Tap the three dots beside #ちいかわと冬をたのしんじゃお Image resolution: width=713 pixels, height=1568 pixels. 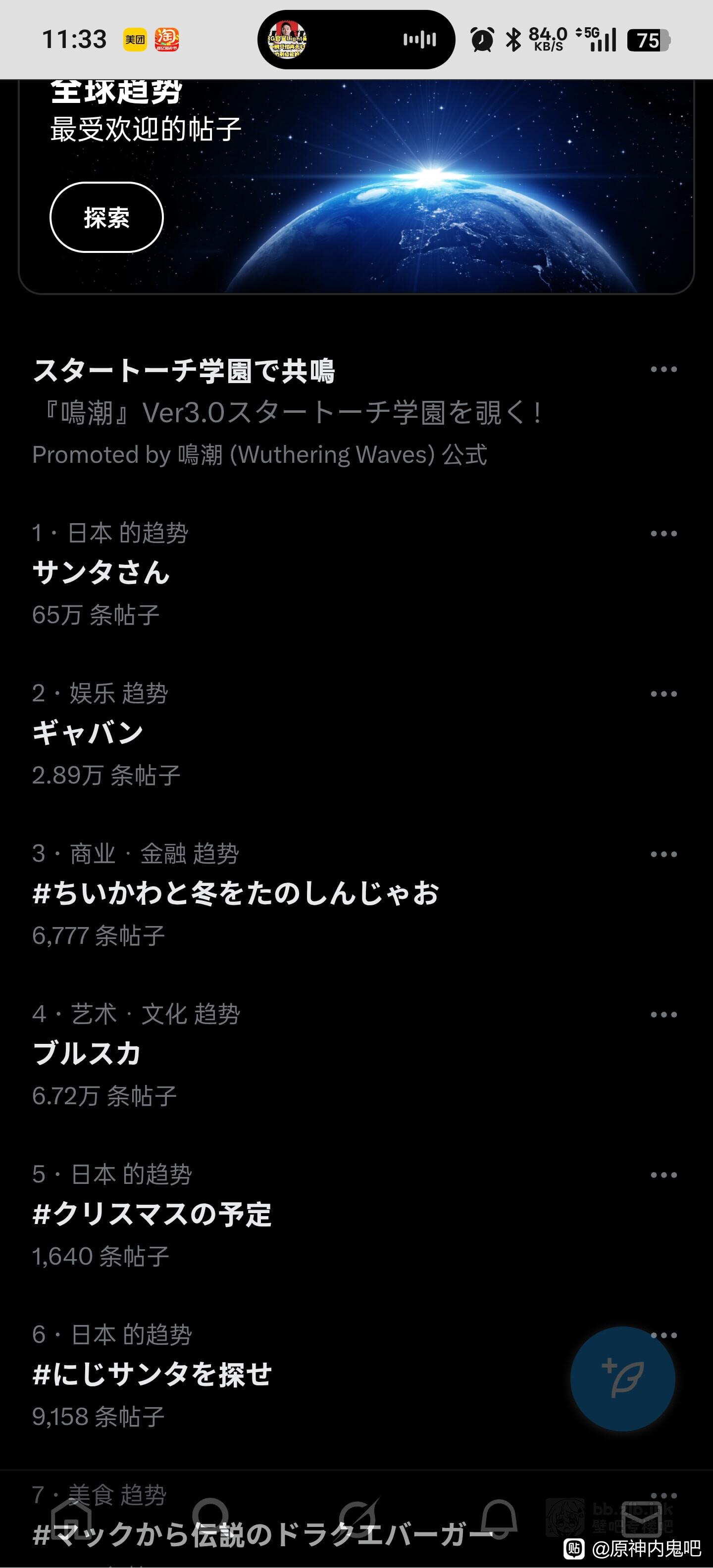tap(663, 855)
